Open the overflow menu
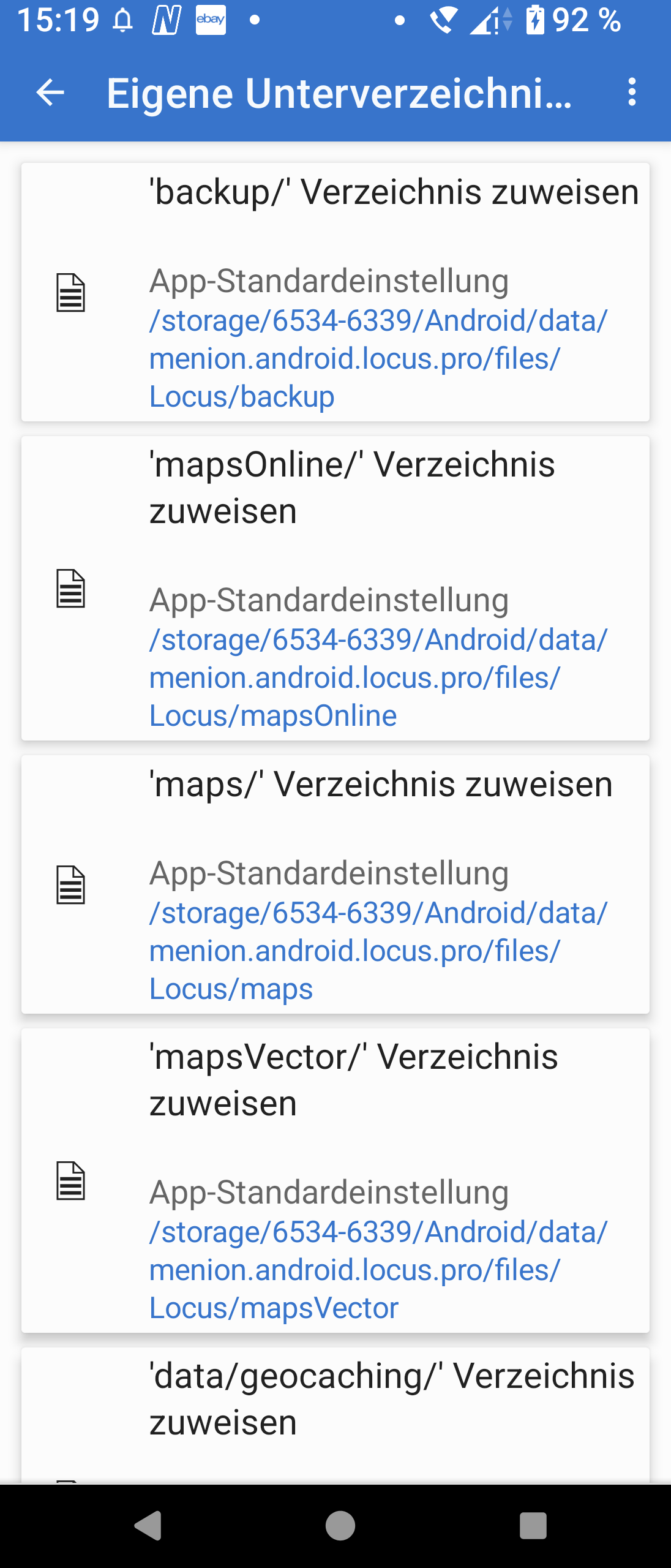Image resolution: width=671 pixels, height=1568 pixels. click(x=632, y=93)
